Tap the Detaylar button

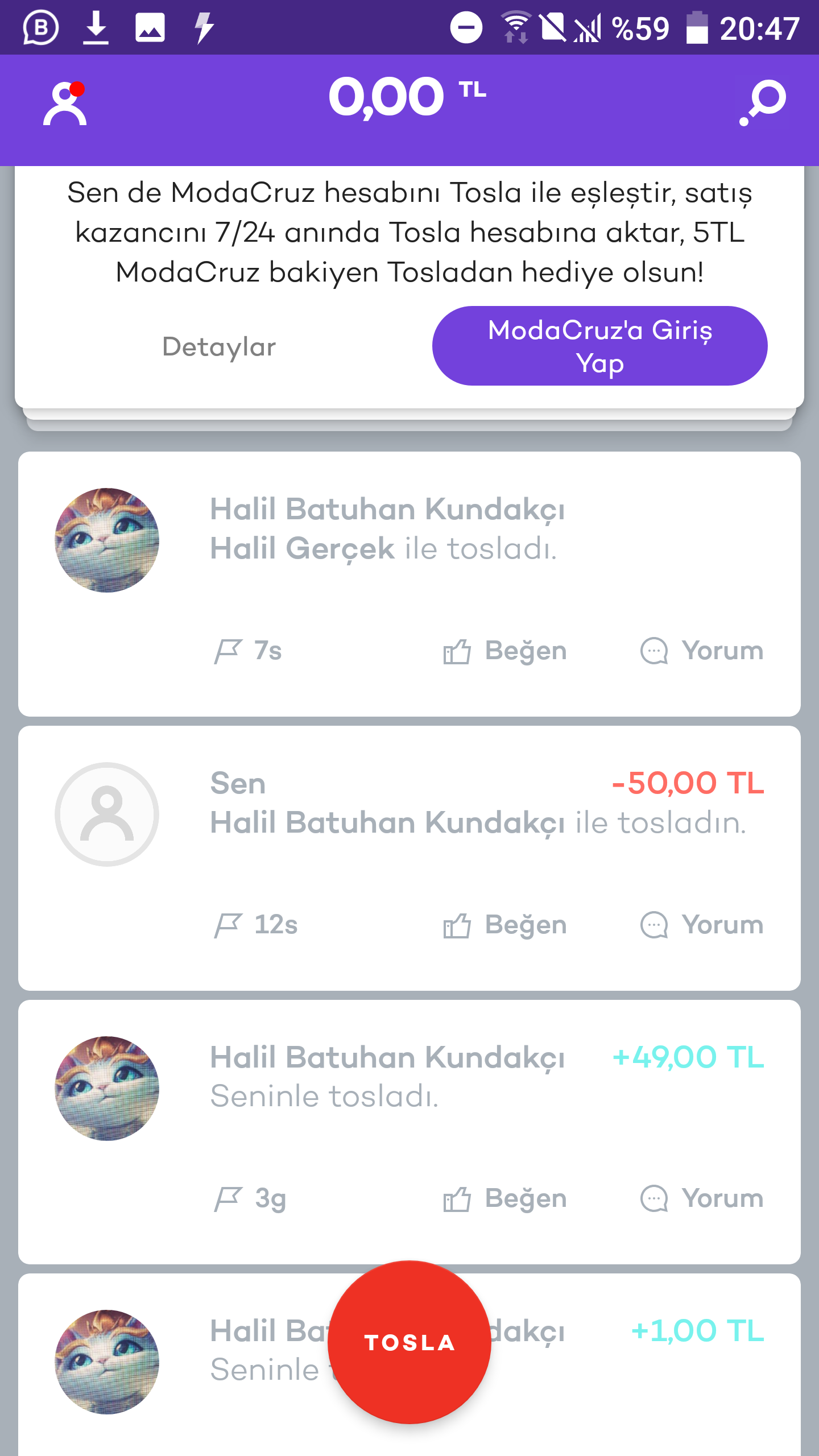(219, 347)
